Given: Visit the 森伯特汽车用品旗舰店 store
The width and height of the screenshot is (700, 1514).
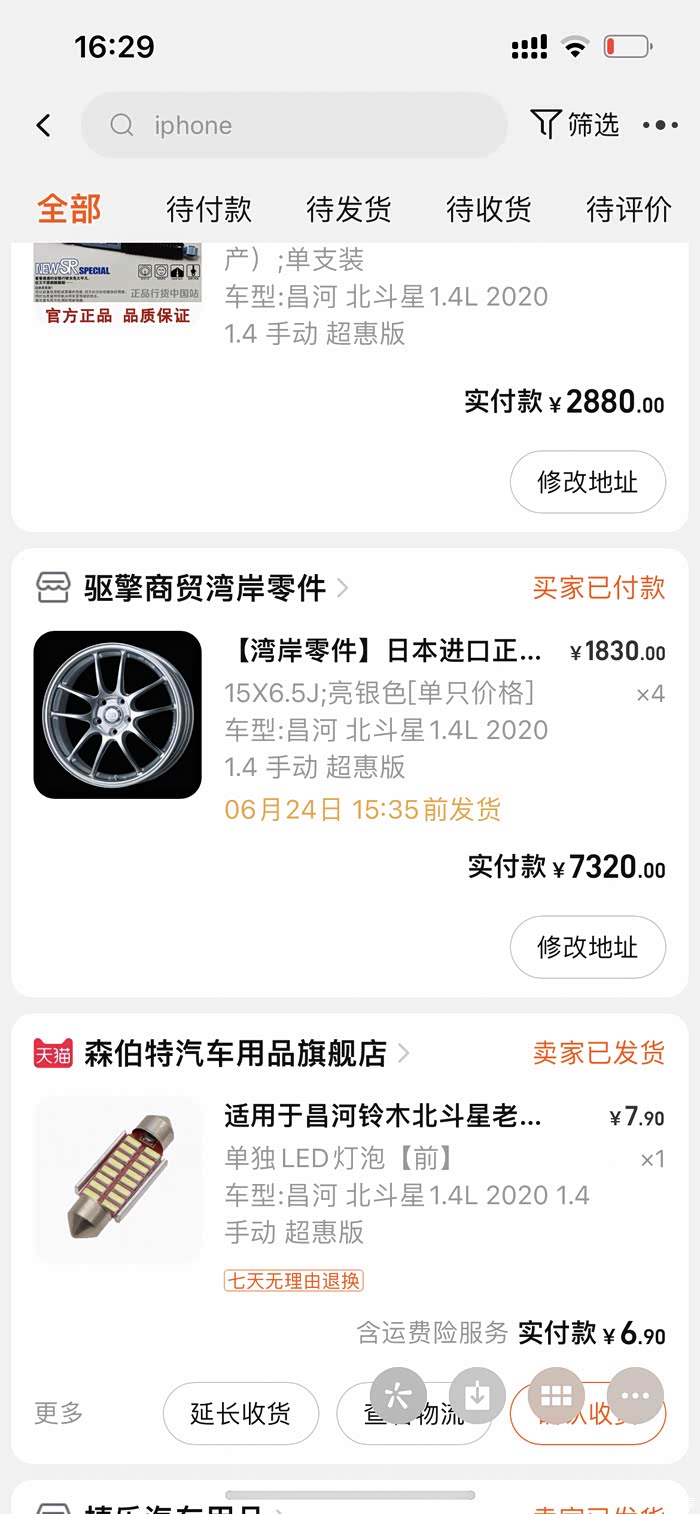Looking at the screenshot, I should click(235, 1053).
